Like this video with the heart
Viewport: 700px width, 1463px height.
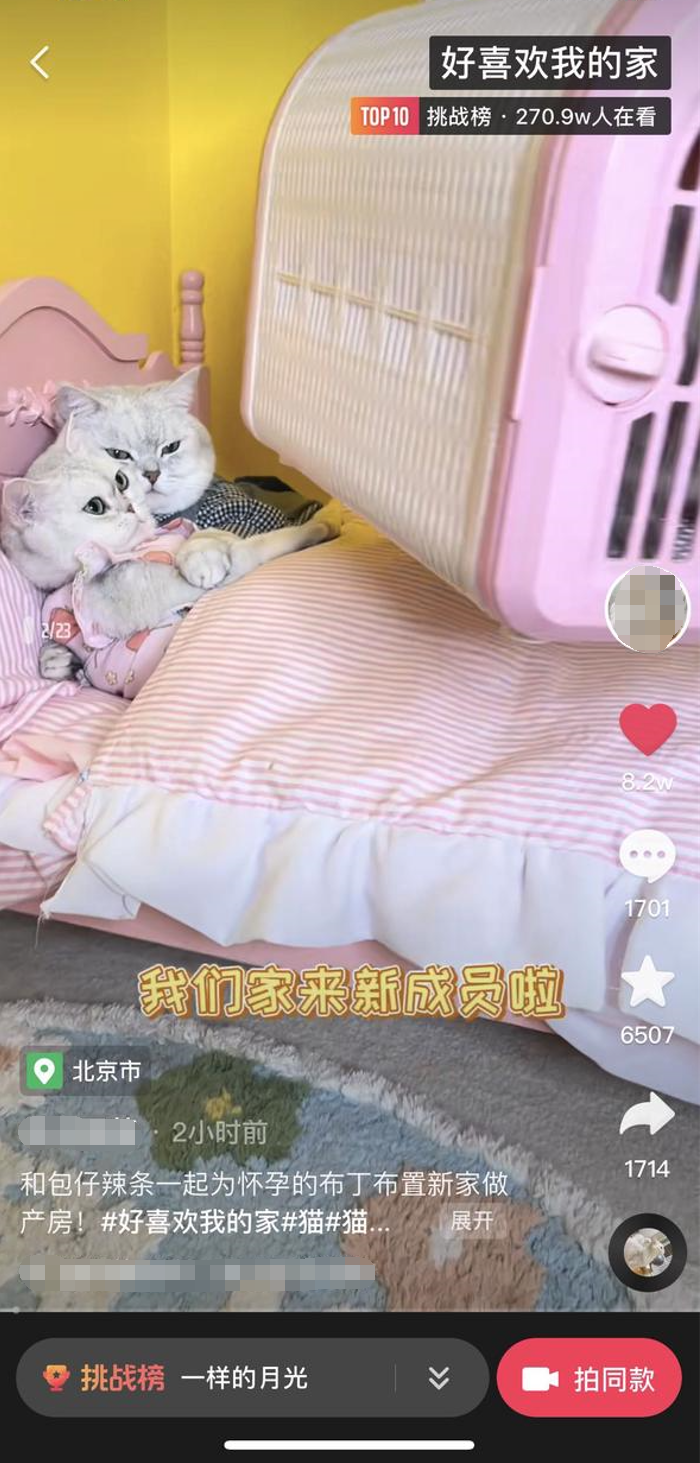pyautogui.click(x=647, y=730)
